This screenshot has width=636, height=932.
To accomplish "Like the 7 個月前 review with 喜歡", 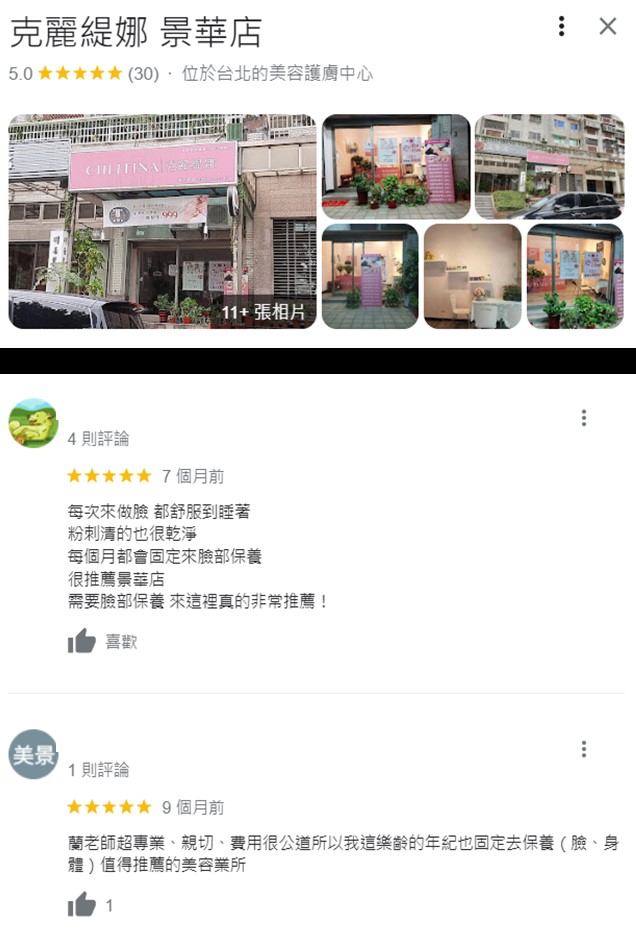I will pyautogui.click(x=84, y=641).
